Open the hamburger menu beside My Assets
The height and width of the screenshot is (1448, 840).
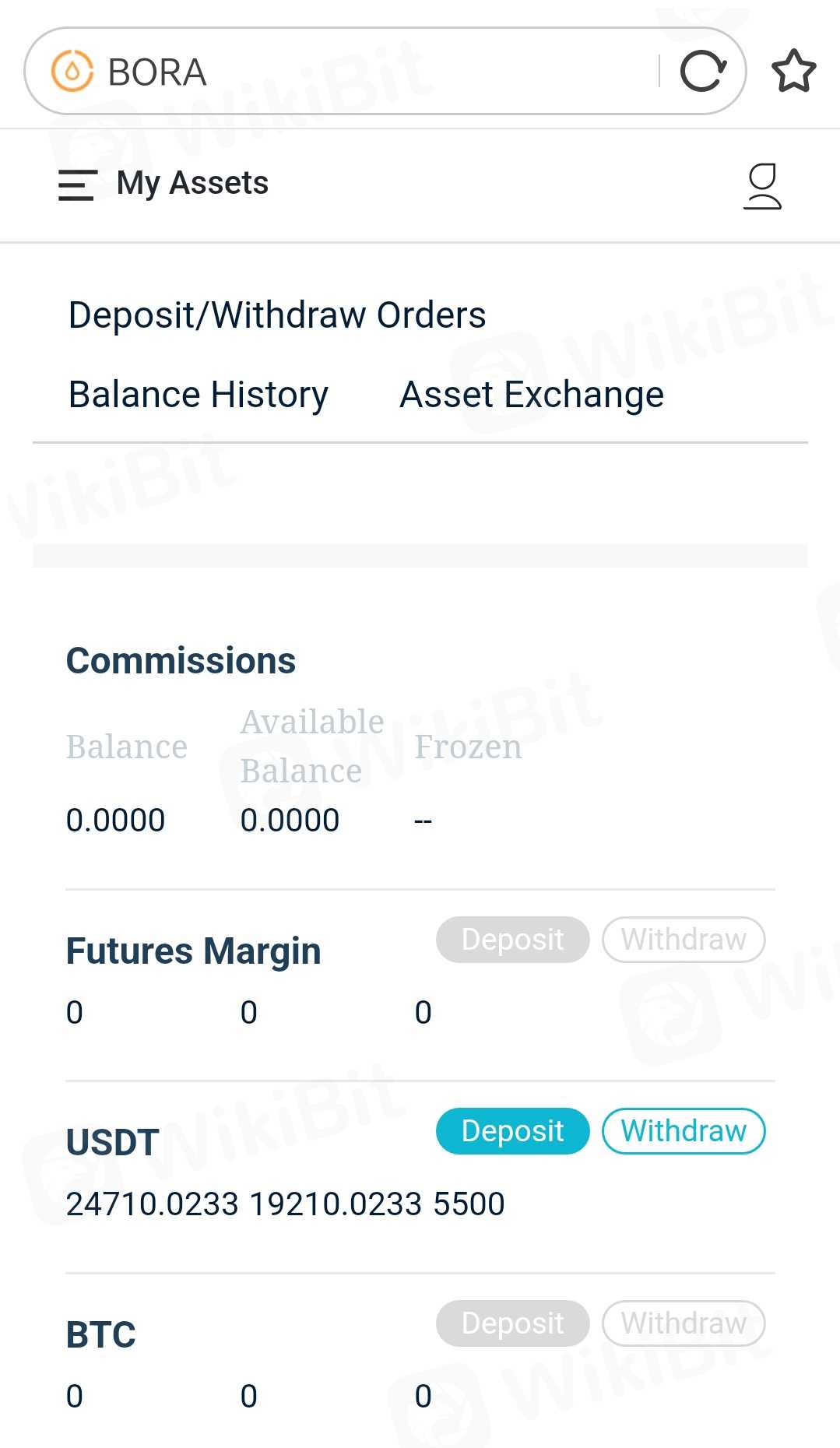(77, 185)
